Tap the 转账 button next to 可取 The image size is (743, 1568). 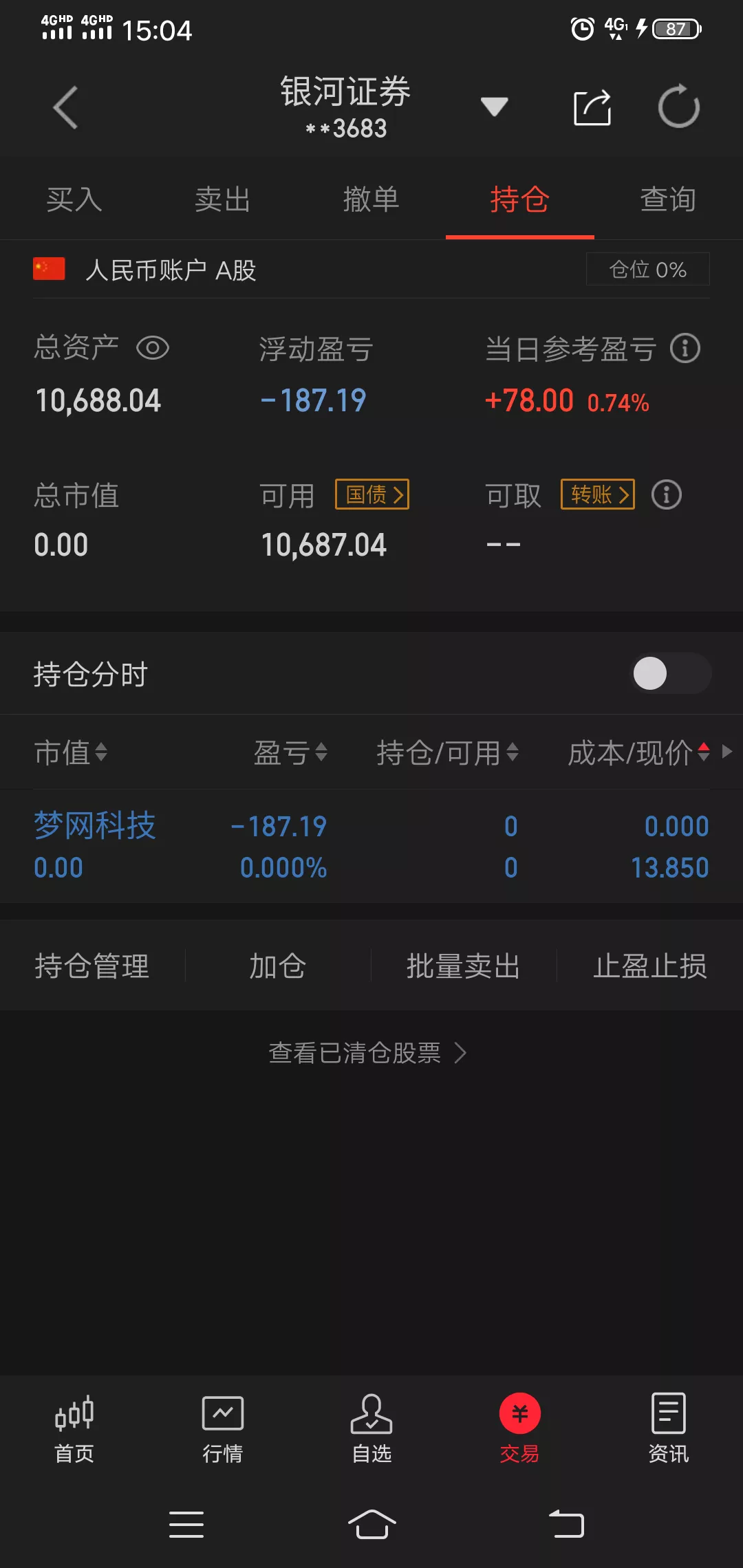[598, 494]
